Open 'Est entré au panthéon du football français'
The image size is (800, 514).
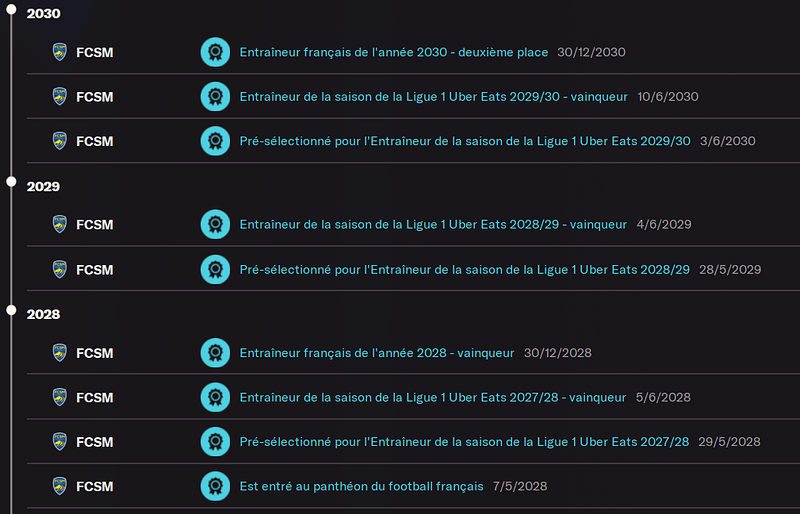pos(362,486)
